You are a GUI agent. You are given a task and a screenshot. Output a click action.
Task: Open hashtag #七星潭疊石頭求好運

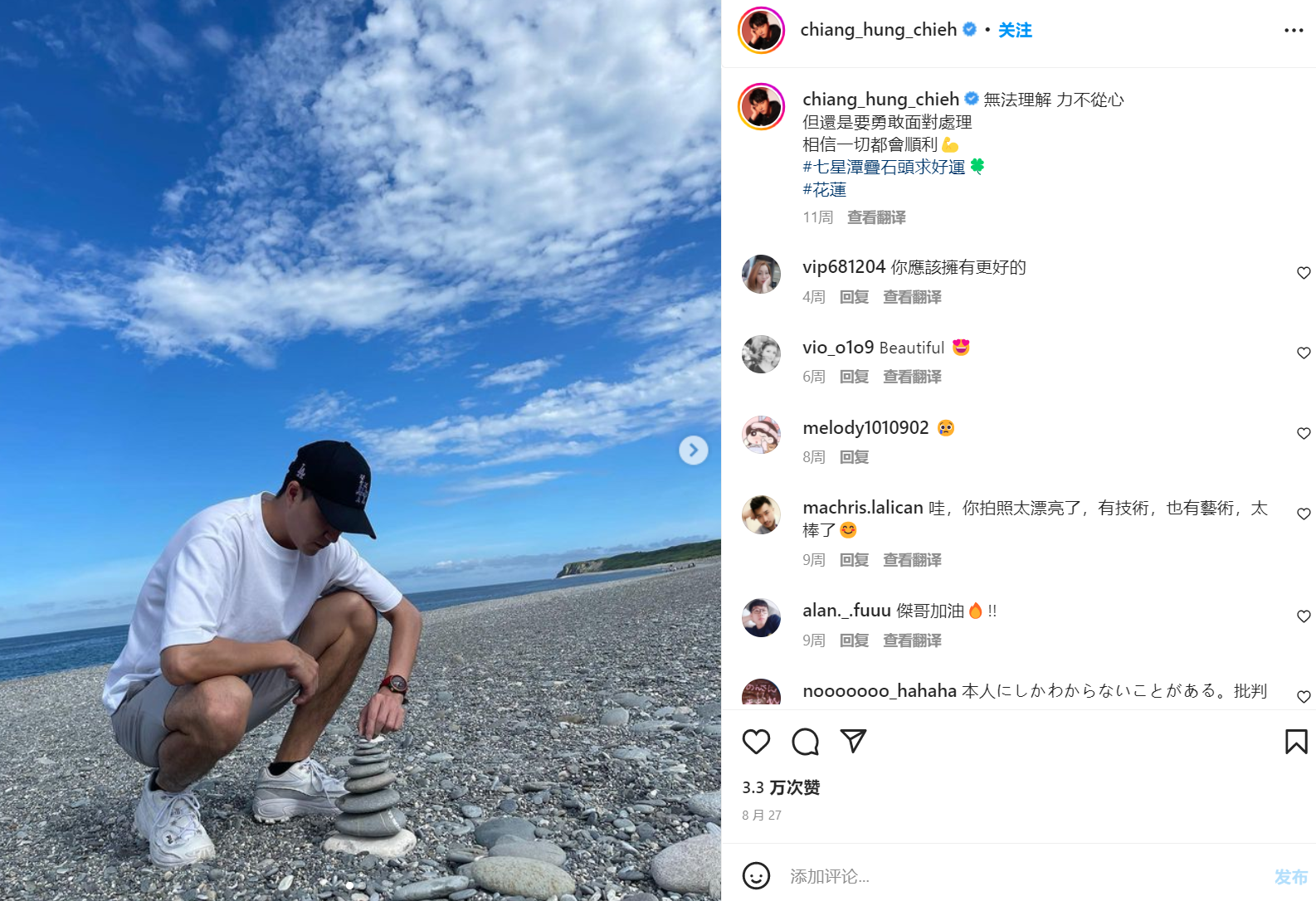(884, 167)
